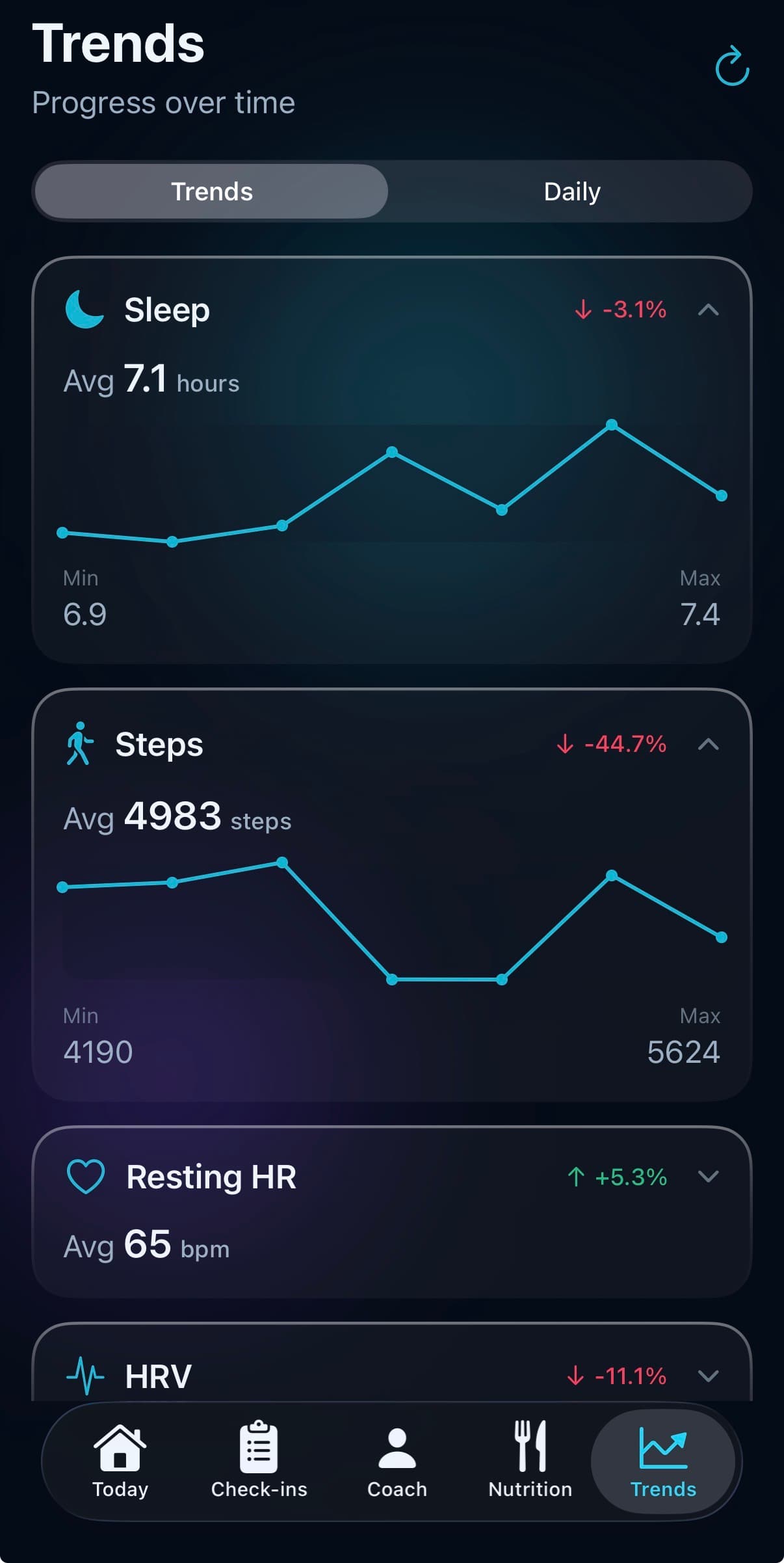Viewport: 784px width, 1563px height.
Task: Tap the refresh icon at top right
Action: pos(731,68)
